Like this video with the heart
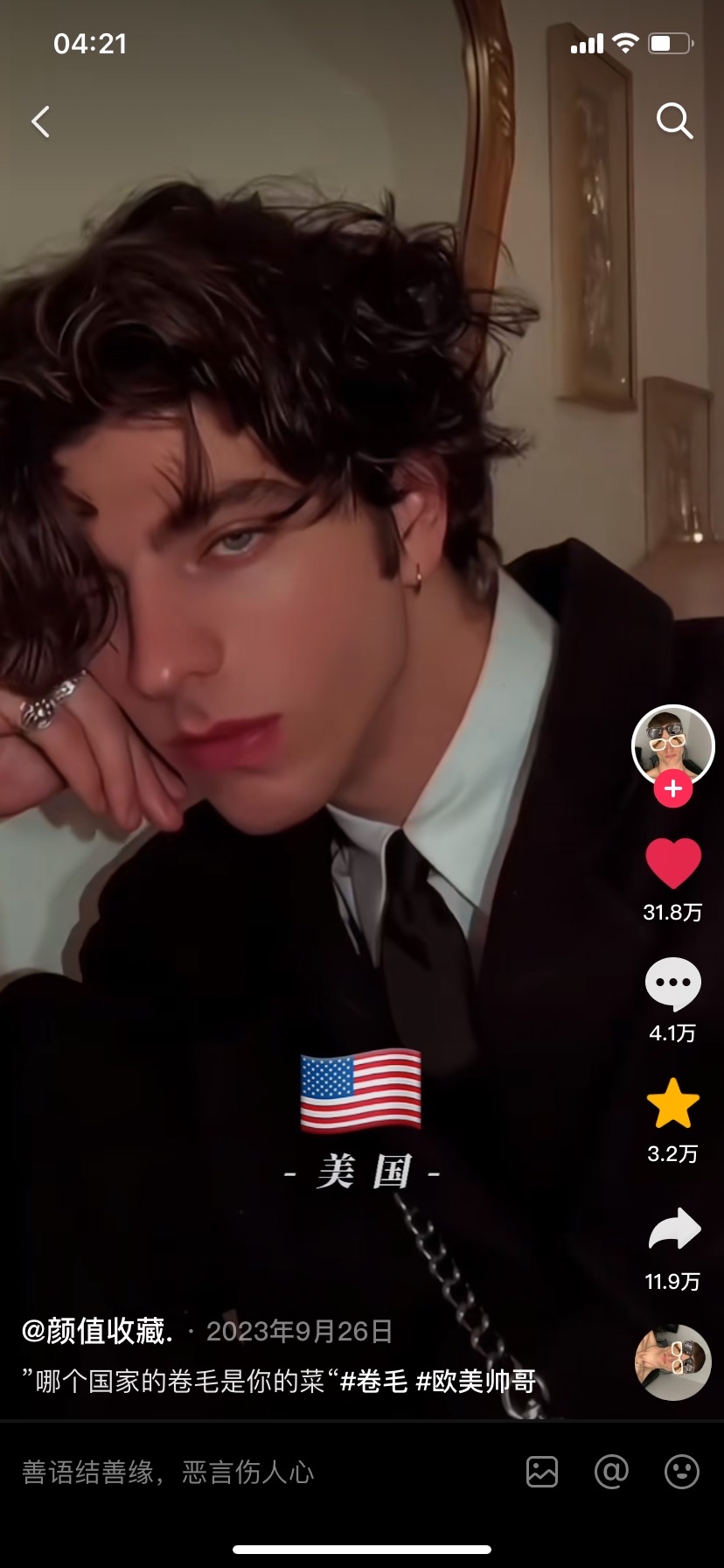Image resolution: width=724 pixels, height=1568 pixels. pyautogui.click(x=672, y=864)
